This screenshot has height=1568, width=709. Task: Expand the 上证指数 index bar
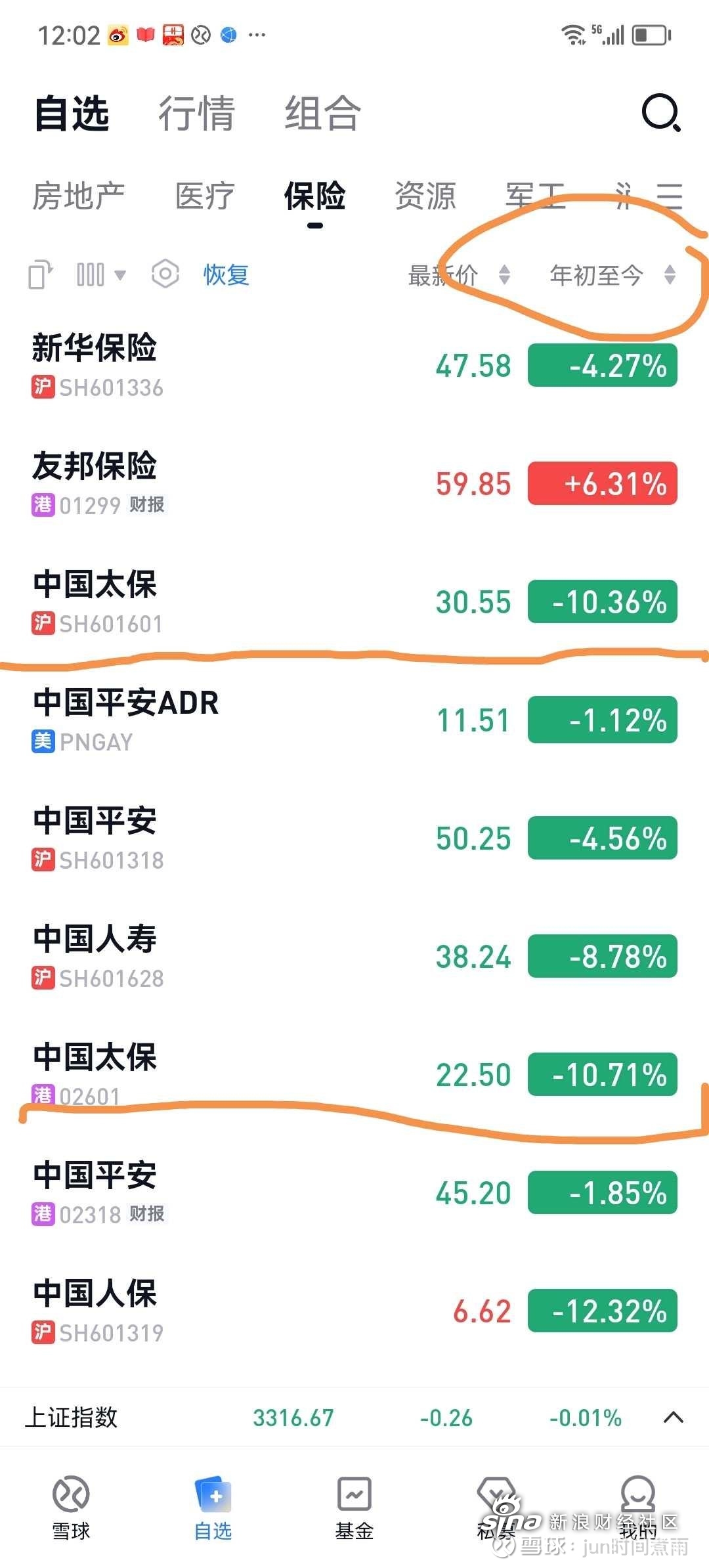click(x=673, y=1417)
